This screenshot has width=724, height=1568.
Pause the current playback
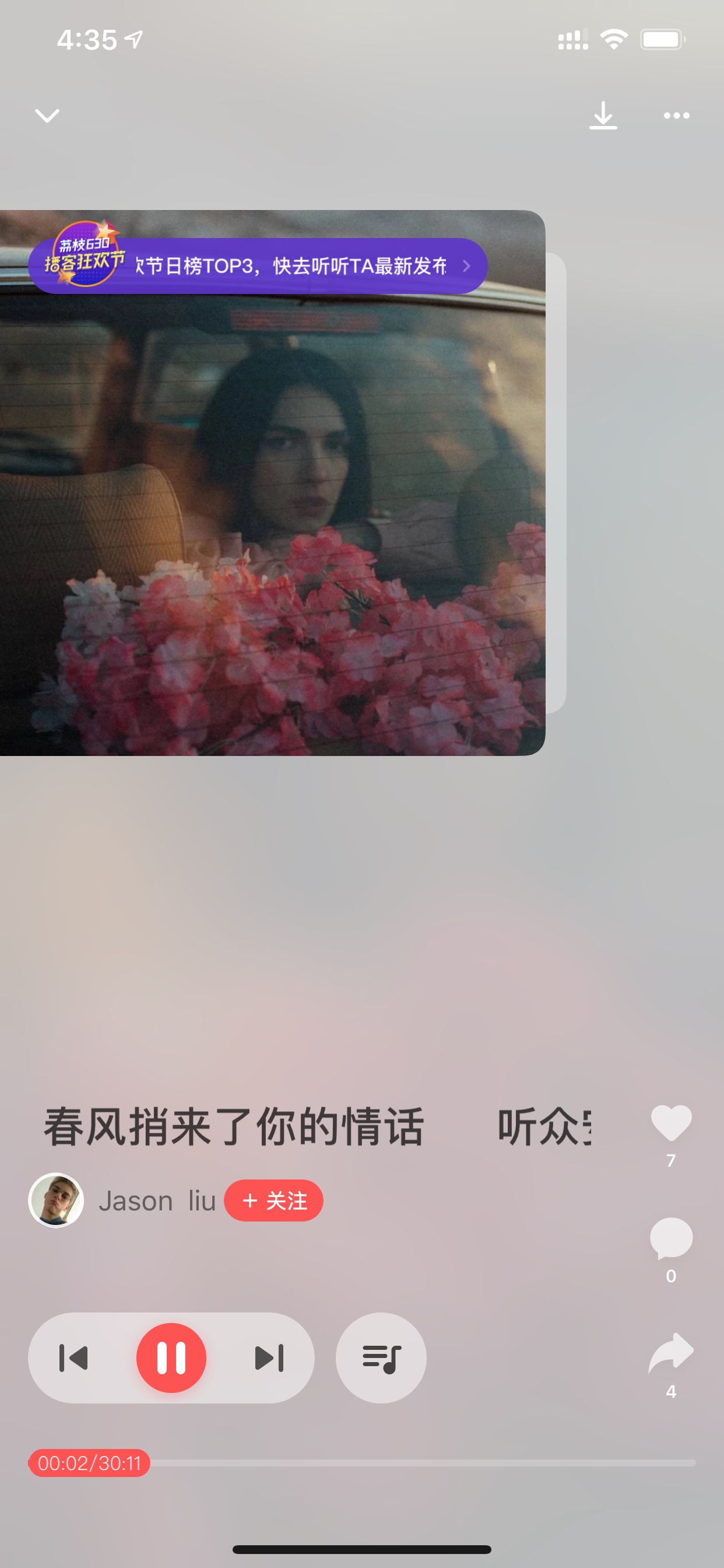coord(171,1358)
